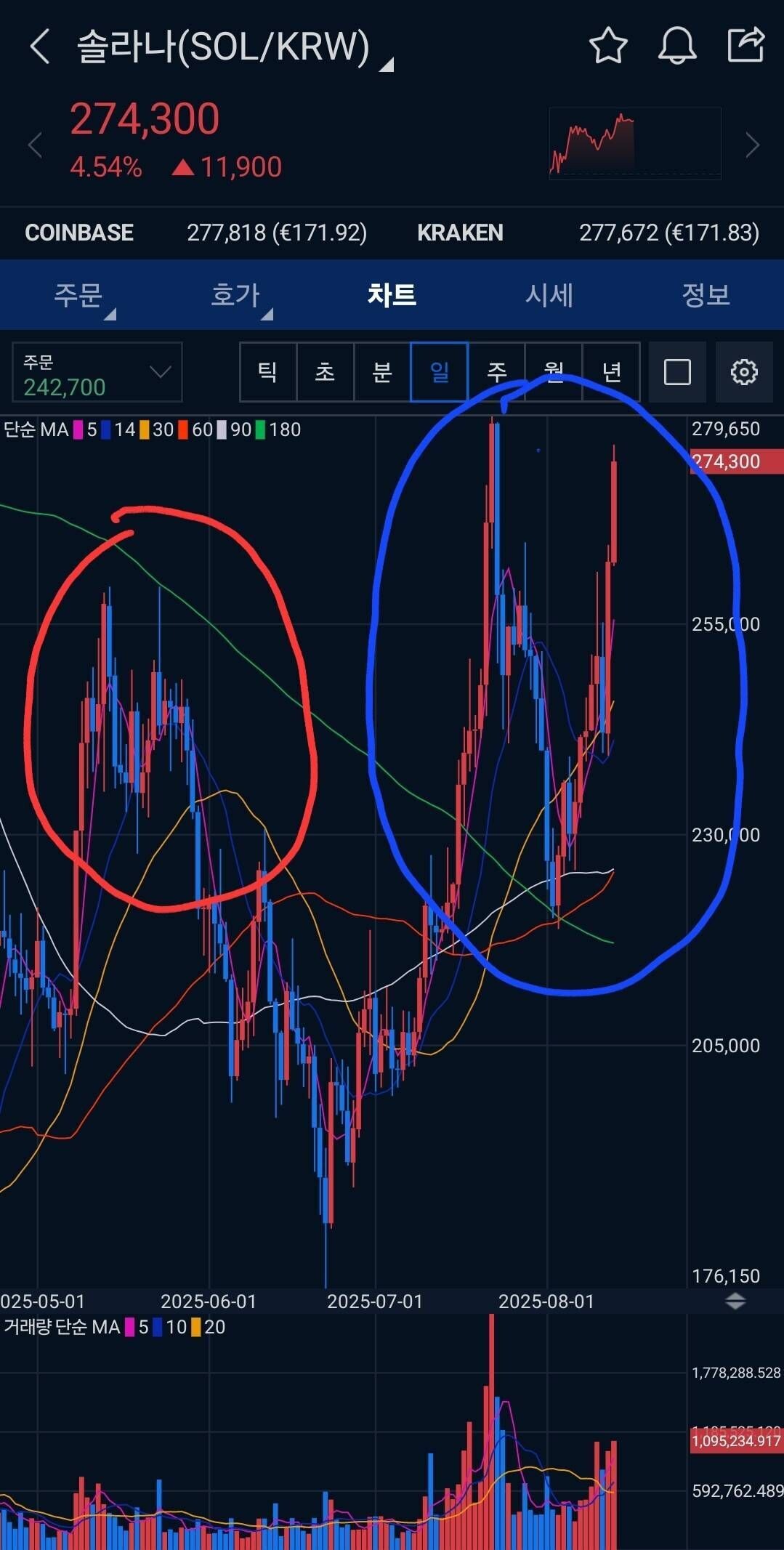The image size is (784, 1550).
Task: Select the 초 chart interval
Action: [325, 372]
